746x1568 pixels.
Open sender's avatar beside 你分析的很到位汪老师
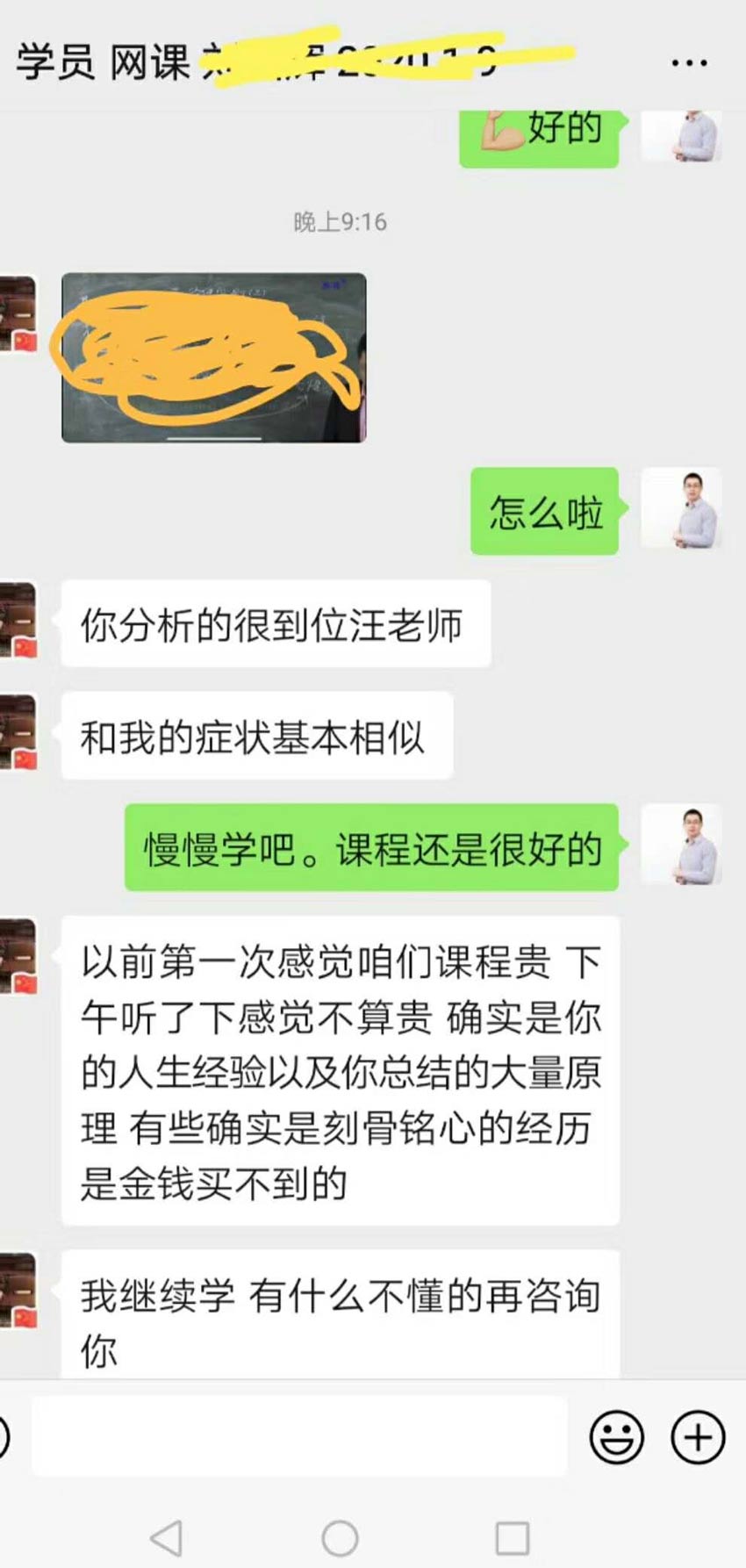[x=18, y=621]
